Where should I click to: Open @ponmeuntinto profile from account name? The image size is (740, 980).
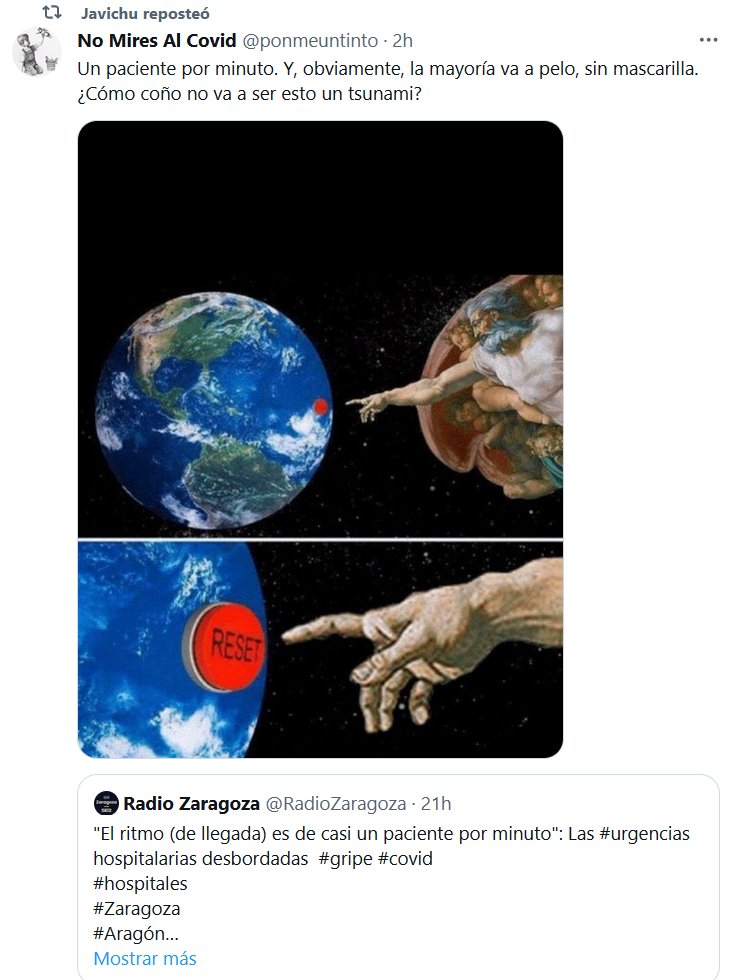157,41
